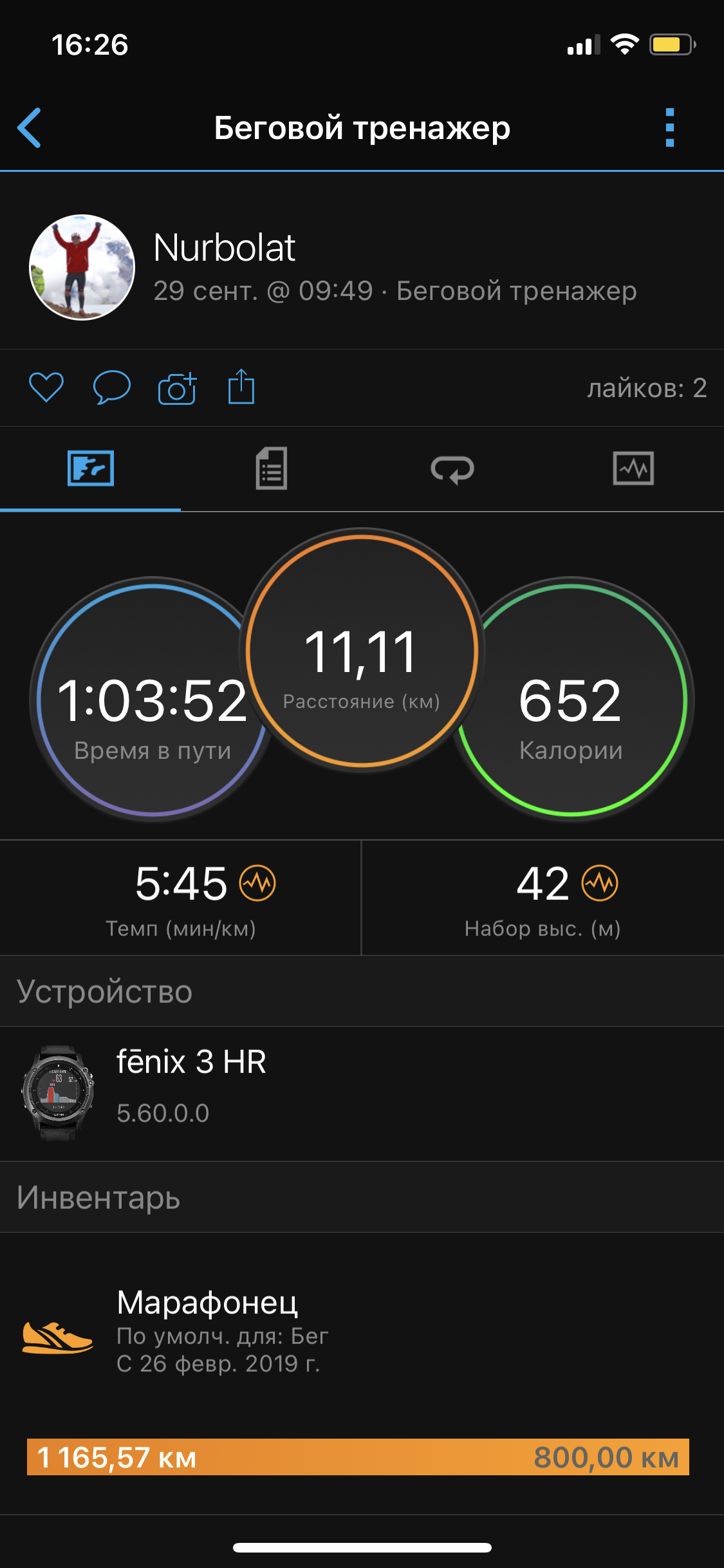Viewport: 724px width, 1568px height.
Task: View users who liked (лайков: 2)
Action: click(646, 388)
